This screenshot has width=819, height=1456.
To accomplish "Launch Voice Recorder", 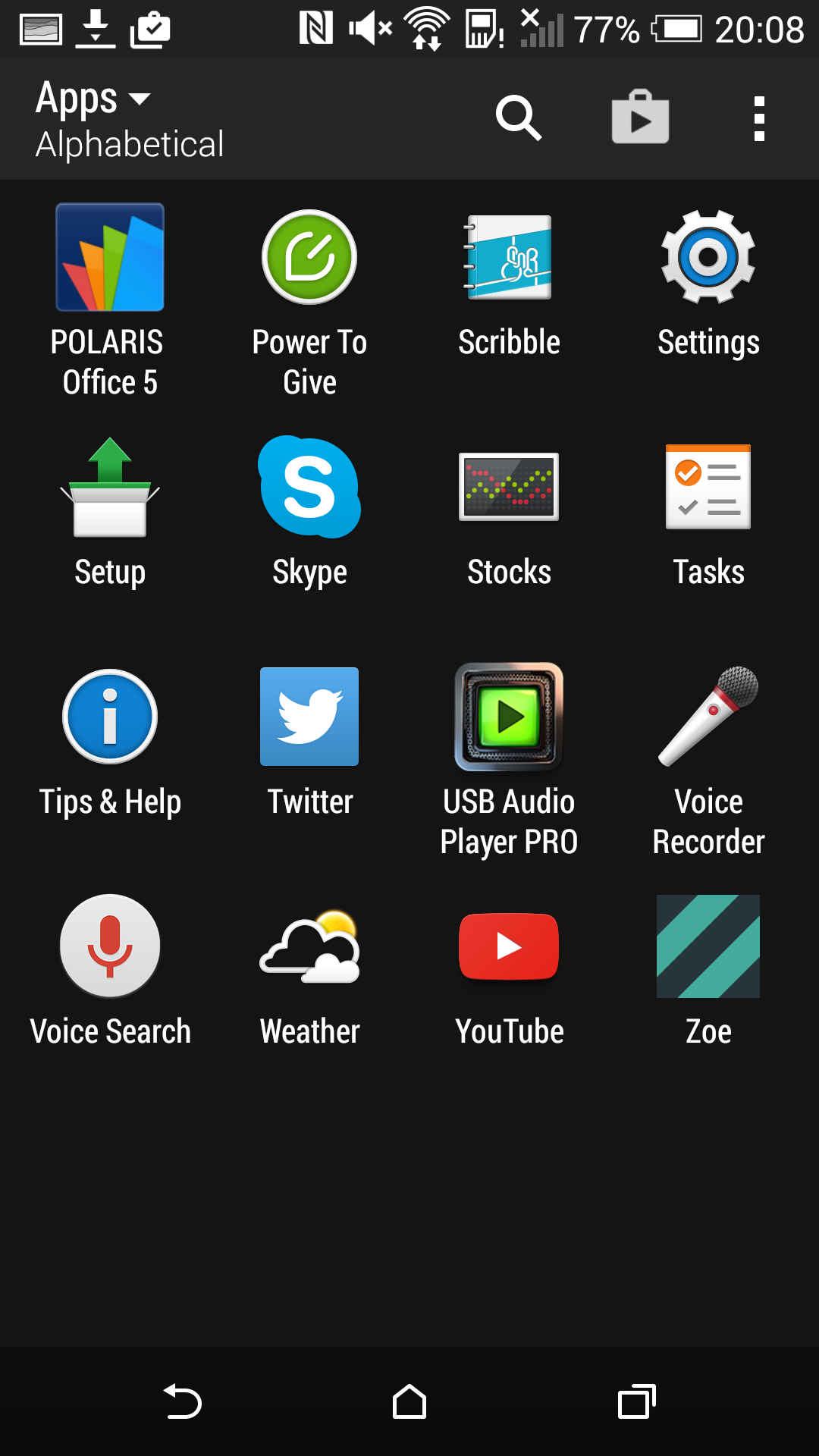I will click(708, 717).
